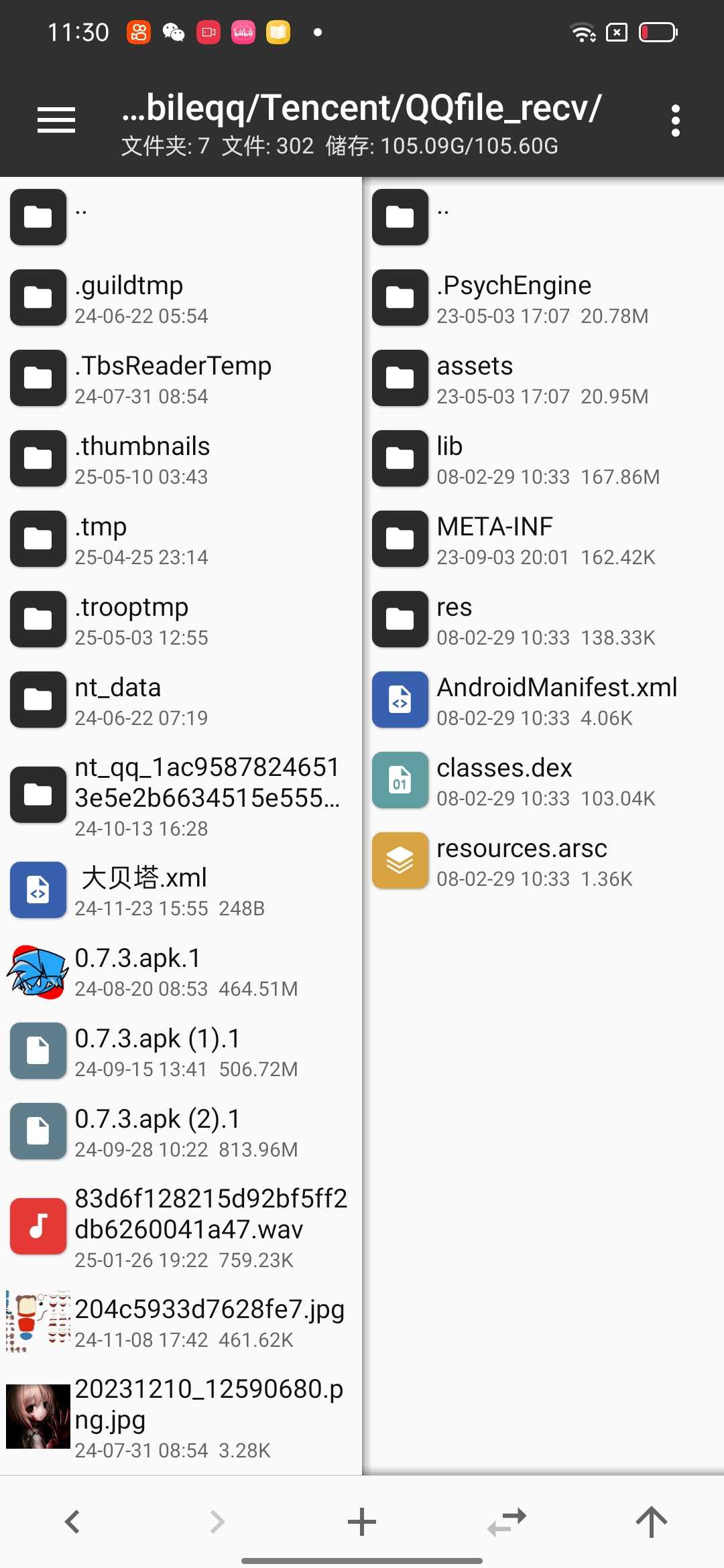This screenshot has width=724, height=1568.
Task: Tap the swap panels arrows icon
Action: (x=507, y=1522)
